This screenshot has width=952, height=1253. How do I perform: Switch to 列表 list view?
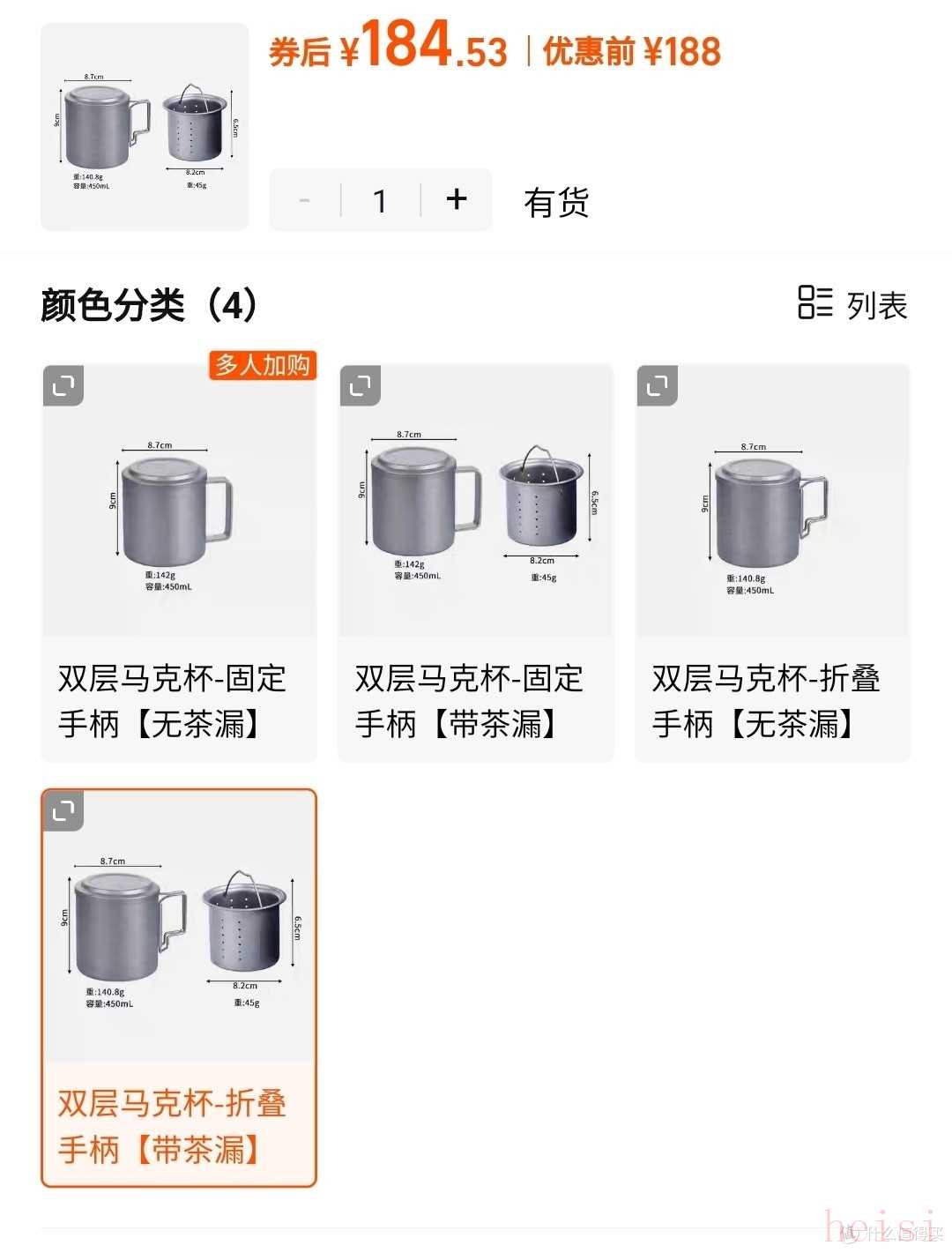(x=852, y=305)
